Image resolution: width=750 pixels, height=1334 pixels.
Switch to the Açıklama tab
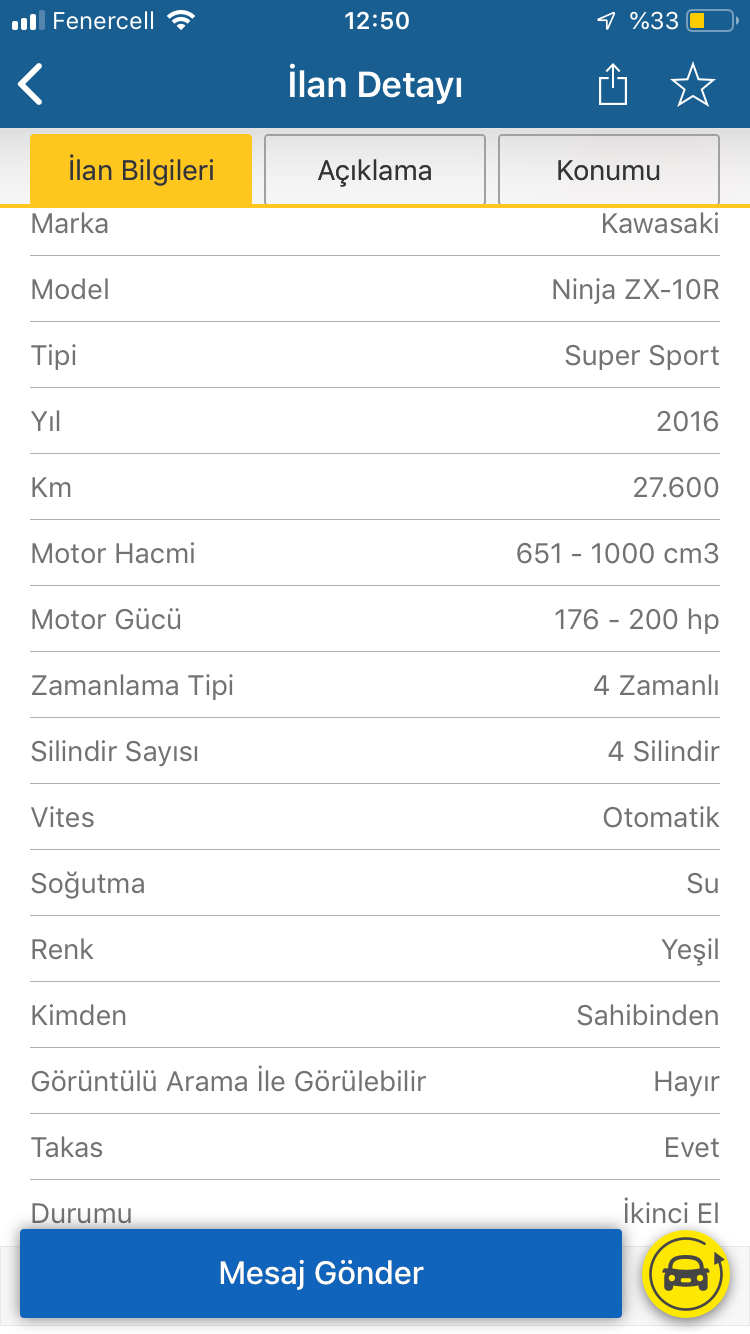click(375, 170)
